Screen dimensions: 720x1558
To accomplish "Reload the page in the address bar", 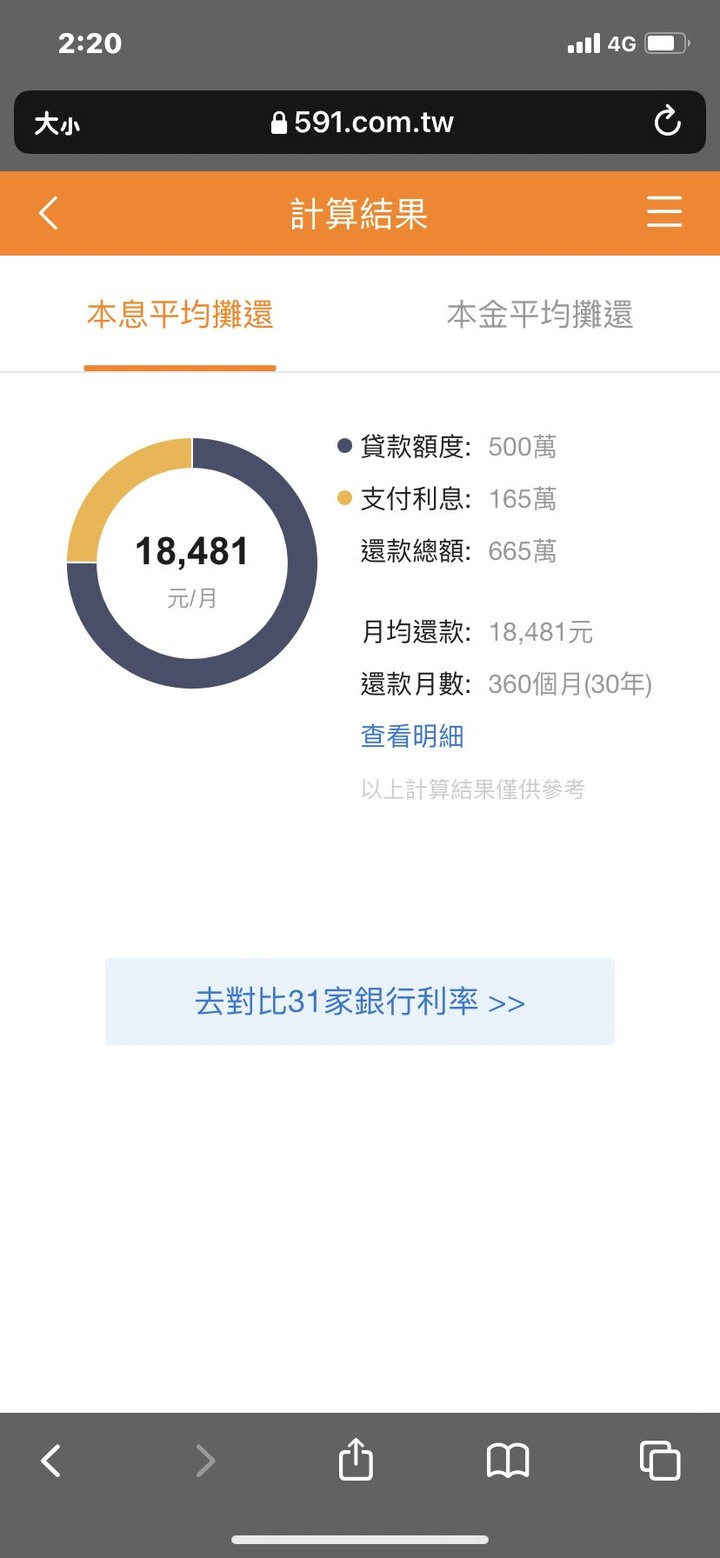I will [667, 122].
